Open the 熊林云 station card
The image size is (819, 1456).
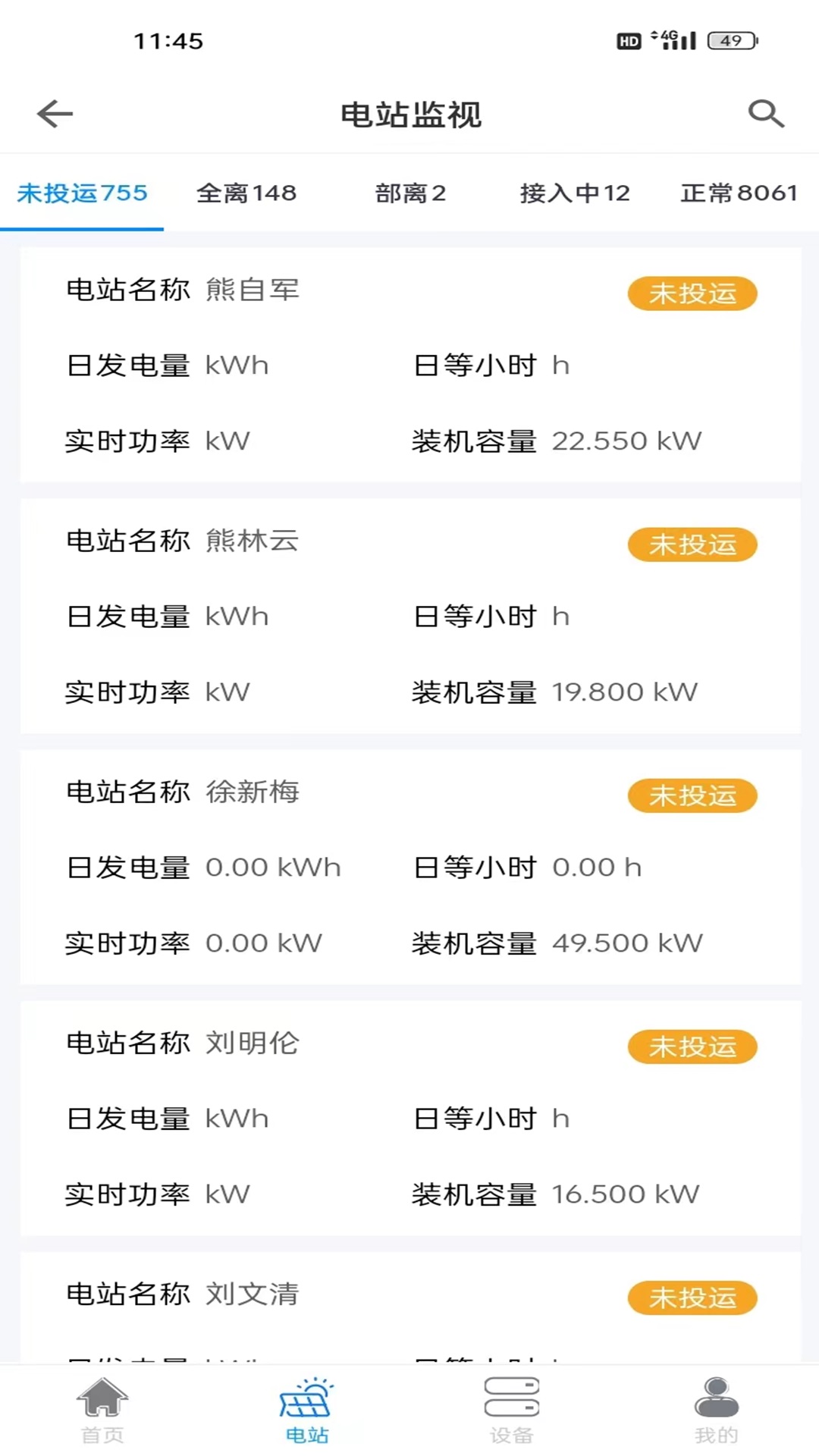coord(409,614)
